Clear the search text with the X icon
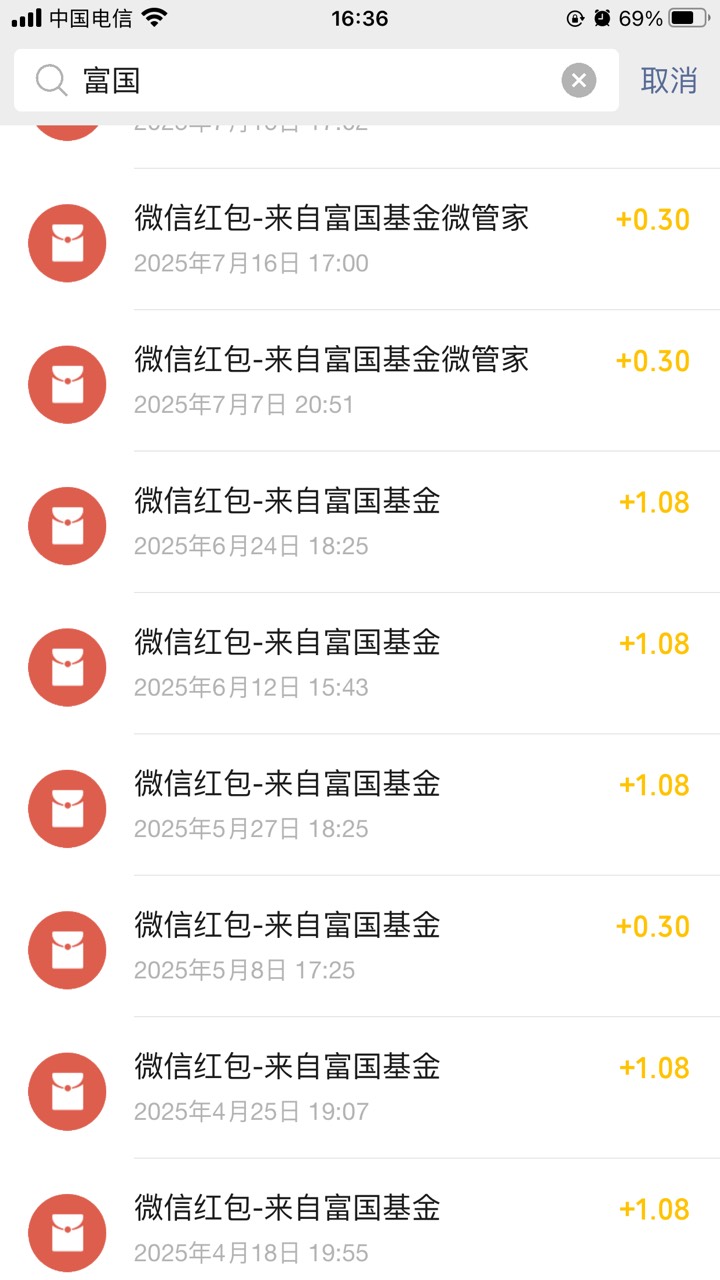Image resolution: width=720 pixels, height=1280 pixels. point(579,80)
